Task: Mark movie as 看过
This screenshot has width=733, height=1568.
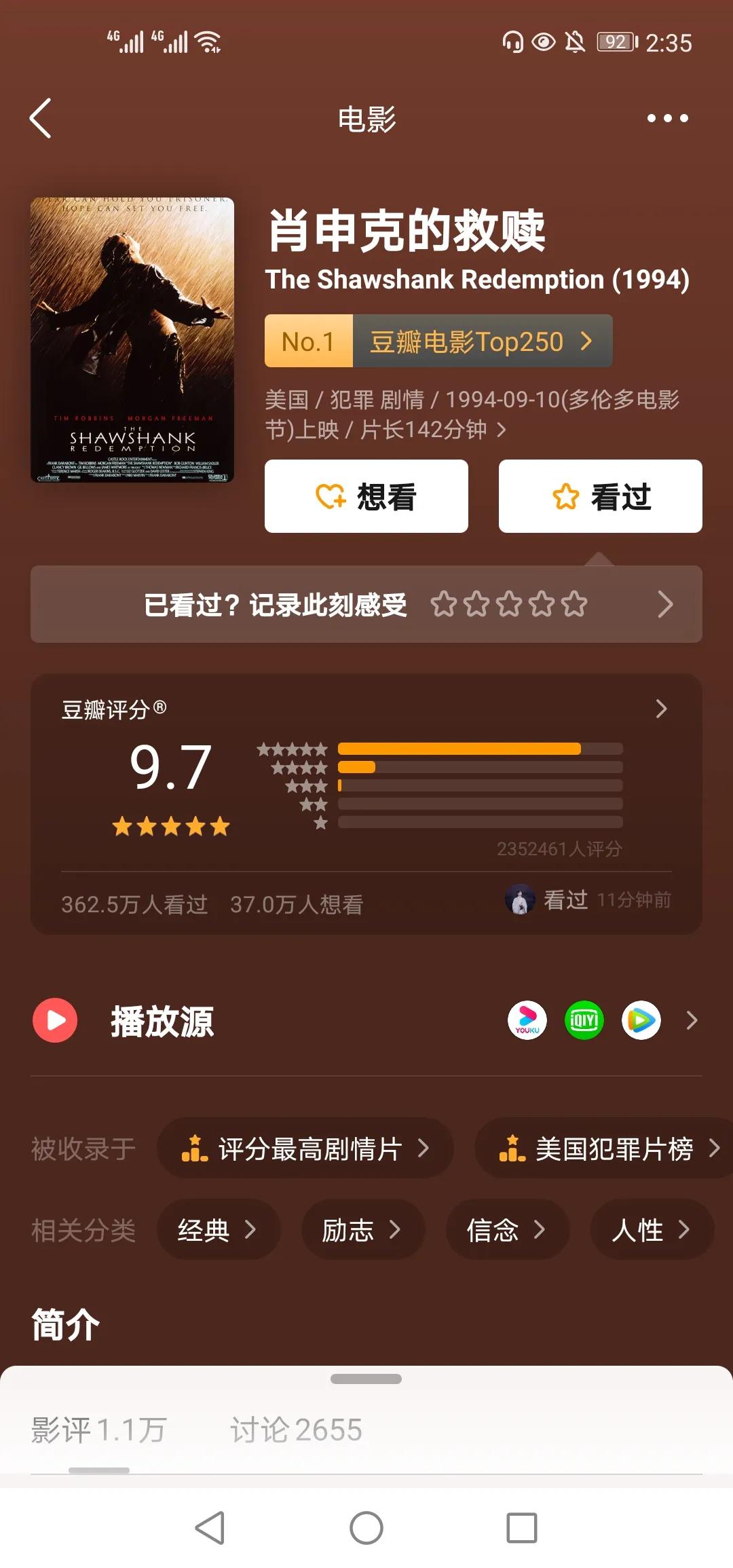Action: tap(600, 496)
